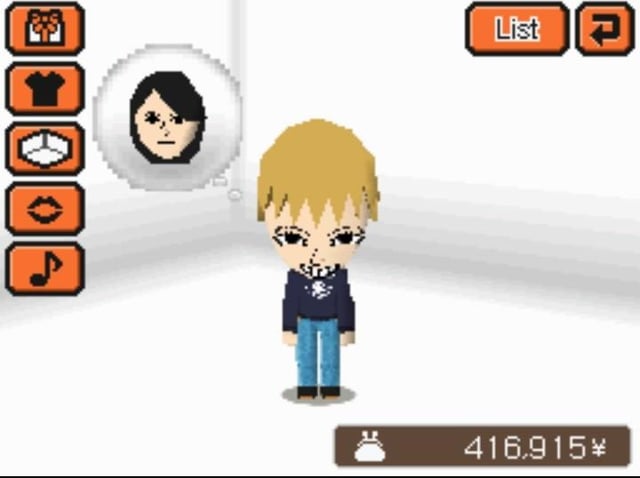Open the List button

pos(516,29)
